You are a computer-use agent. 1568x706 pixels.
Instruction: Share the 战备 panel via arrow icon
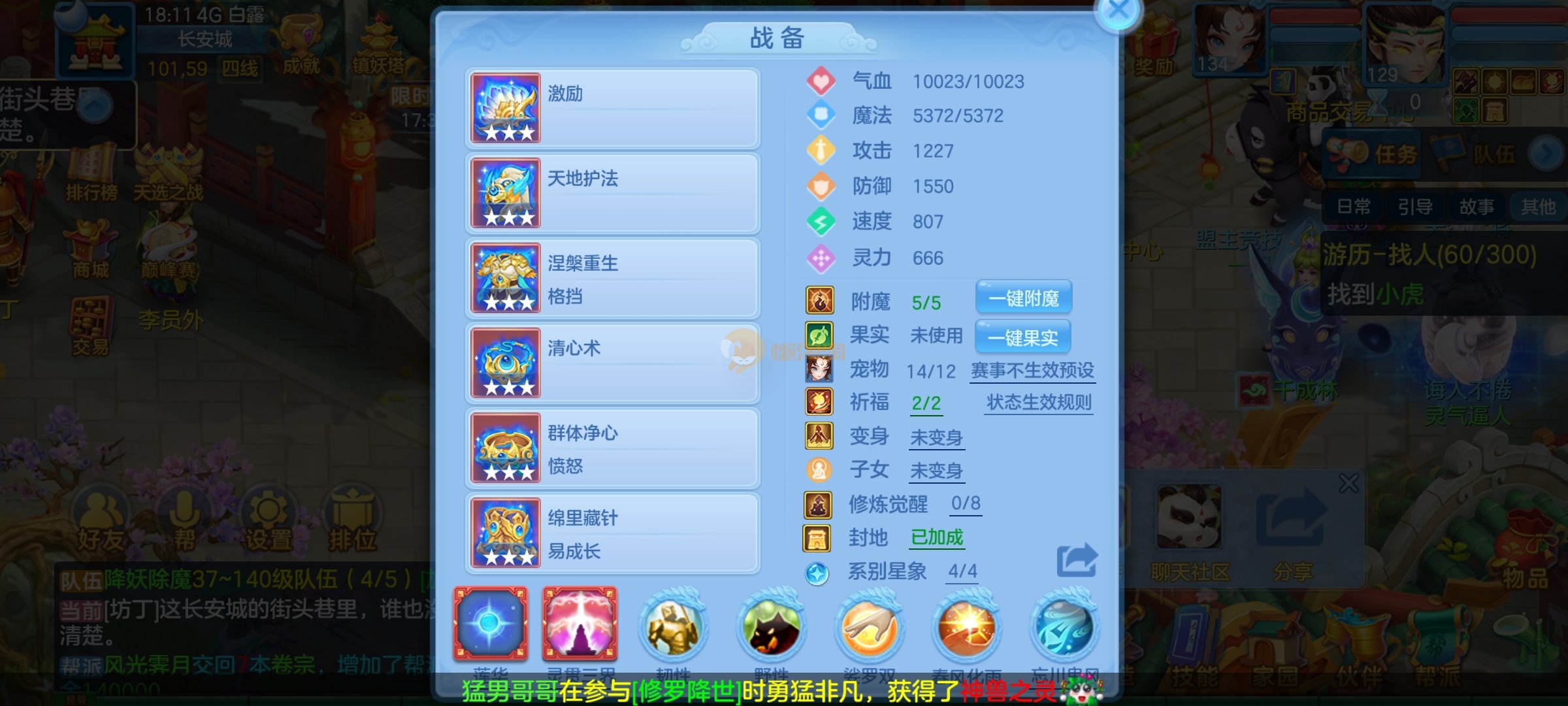point(1077,560)
